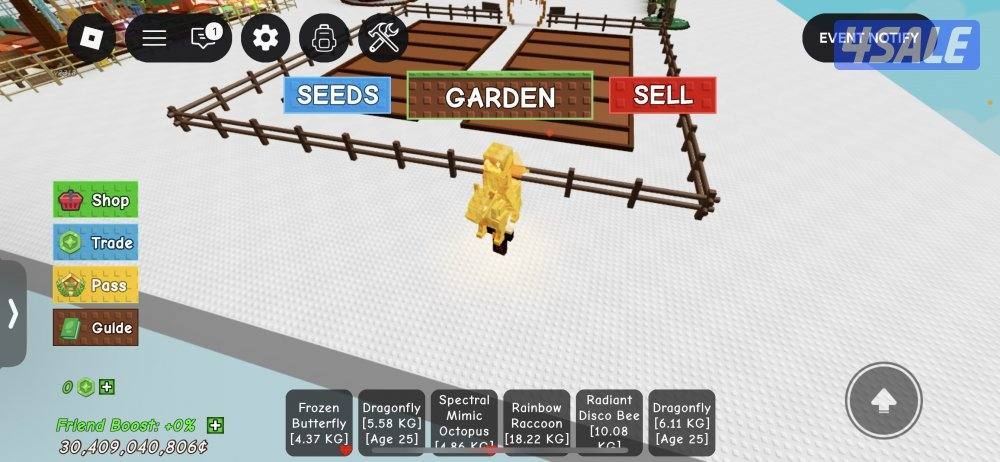Add friend boost with plus icon
This screenshot has height=462, width=1000.
click(215, 425)
